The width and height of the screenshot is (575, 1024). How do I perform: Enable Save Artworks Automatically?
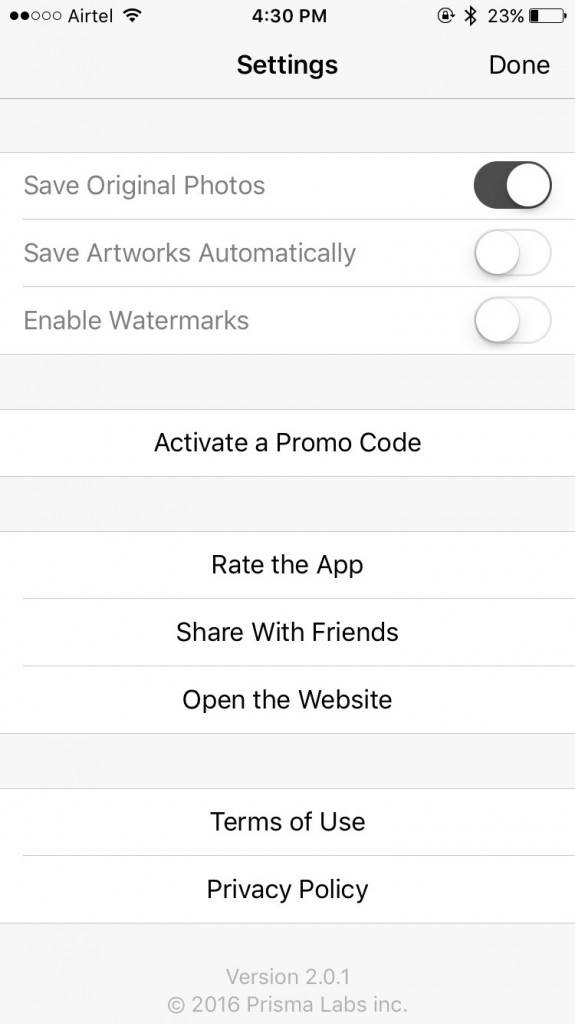click(x=512, y=253)
